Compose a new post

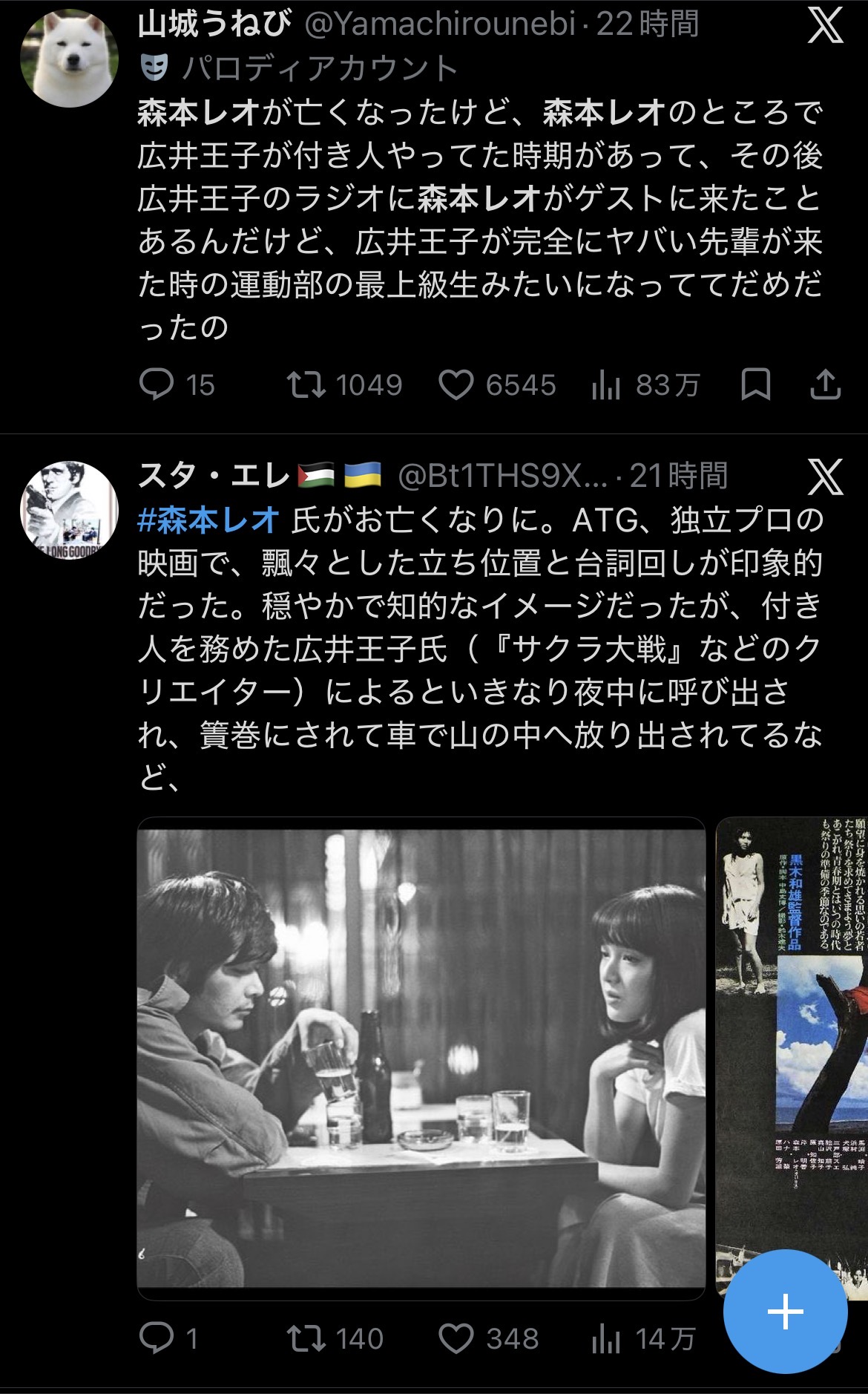[x=785, y=1312]
